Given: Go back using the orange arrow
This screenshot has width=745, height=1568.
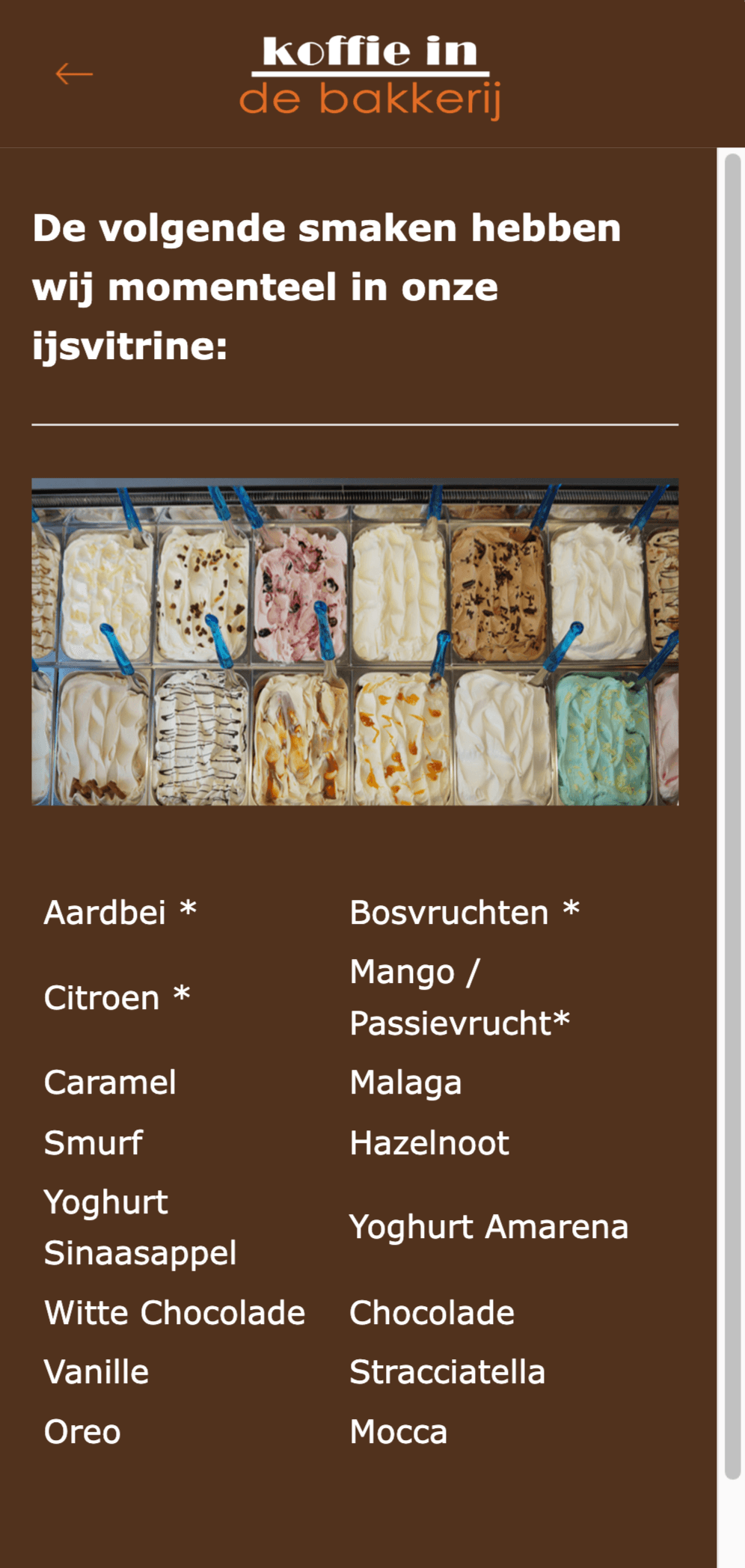Looking at the screenshot, I should [x=74, y=74].
